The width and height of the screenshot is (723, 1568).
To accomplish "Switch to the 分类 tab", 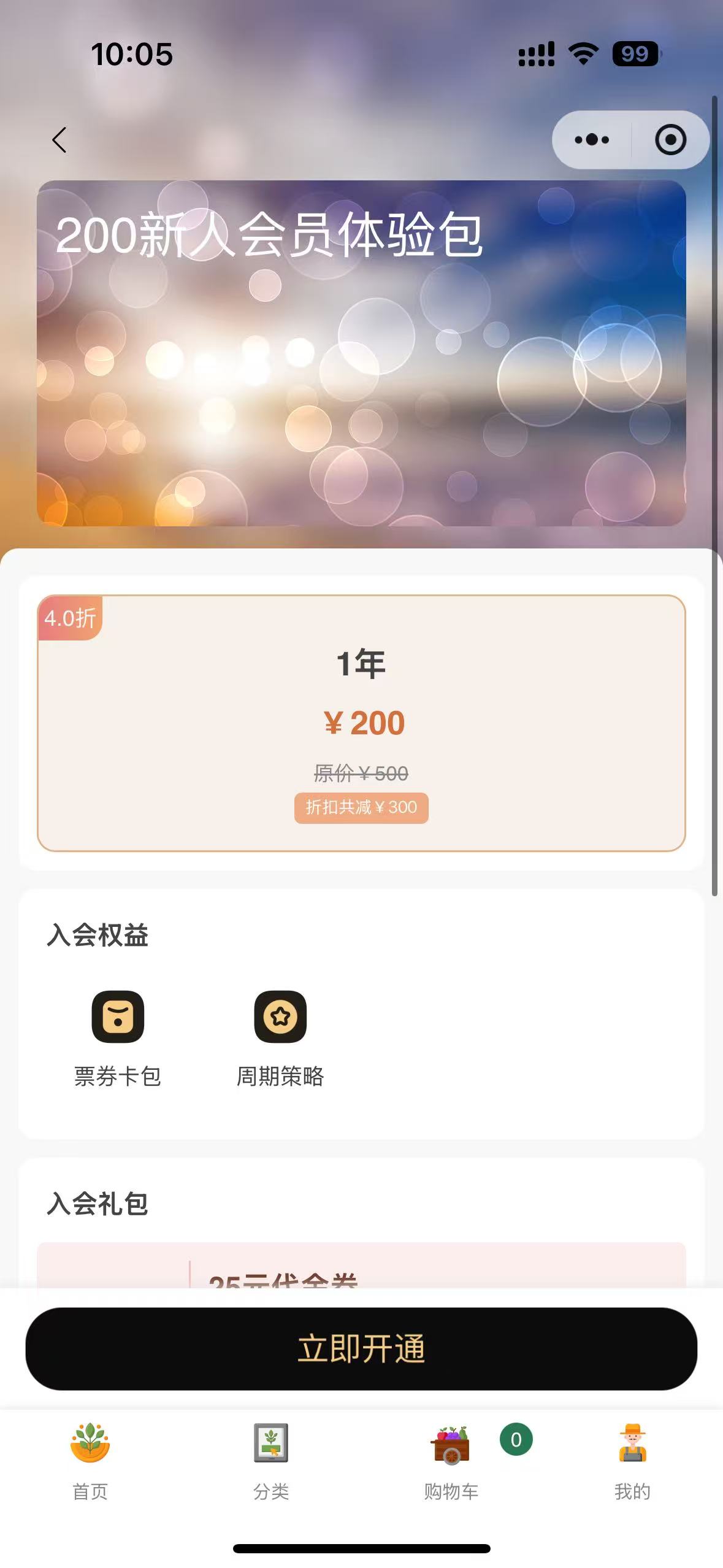I will (x=271, y=1461).
